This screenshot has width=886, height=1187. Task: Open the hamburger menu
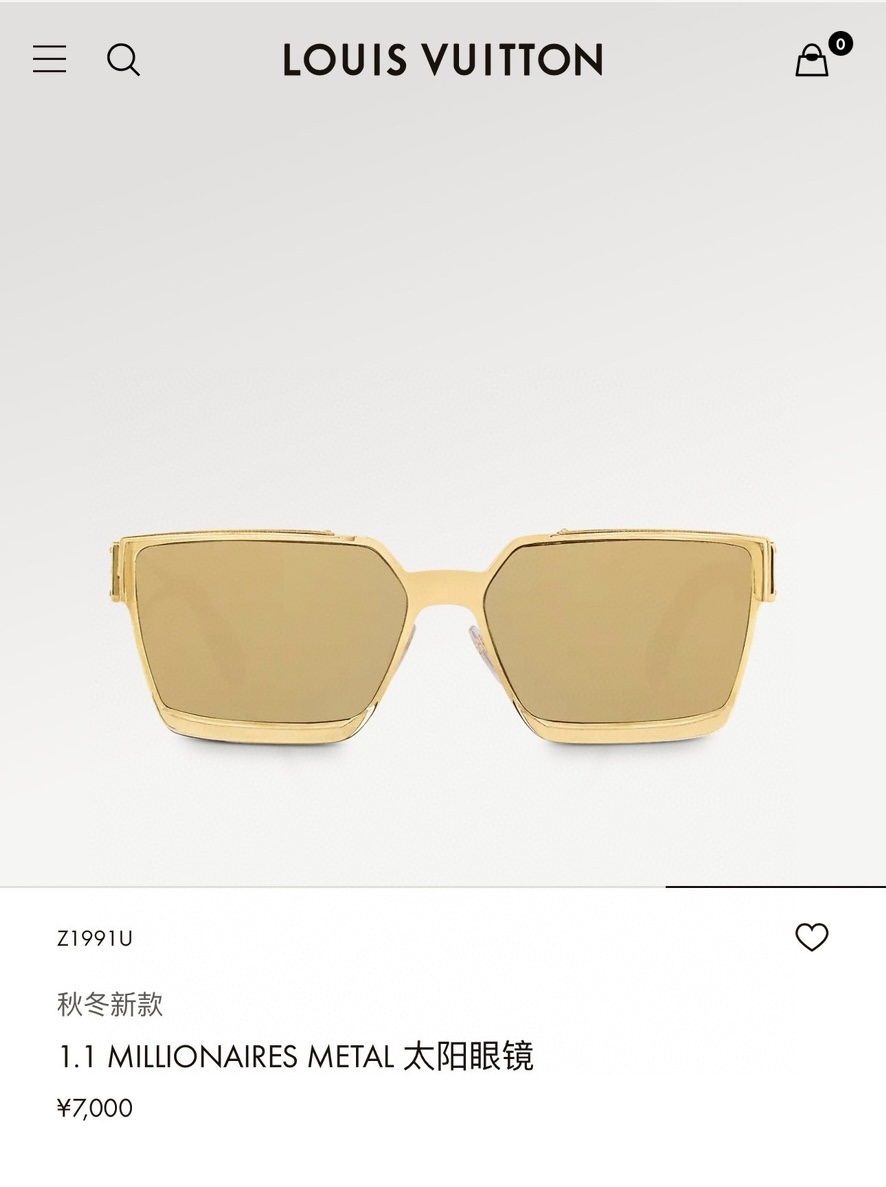(x=49, y=59)
